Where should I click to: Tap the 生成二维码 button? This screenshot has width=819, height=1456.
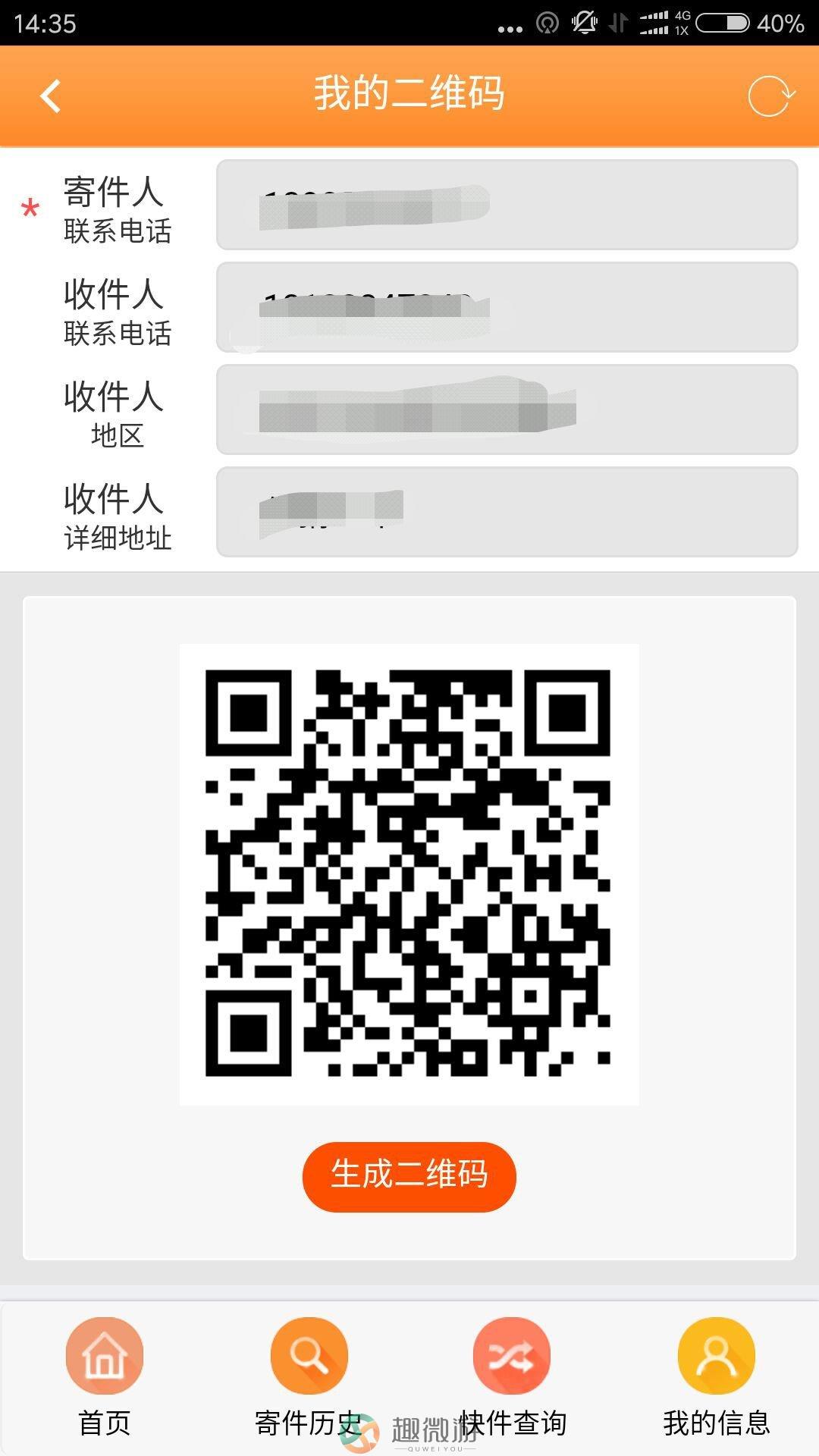click(409, 1176)
